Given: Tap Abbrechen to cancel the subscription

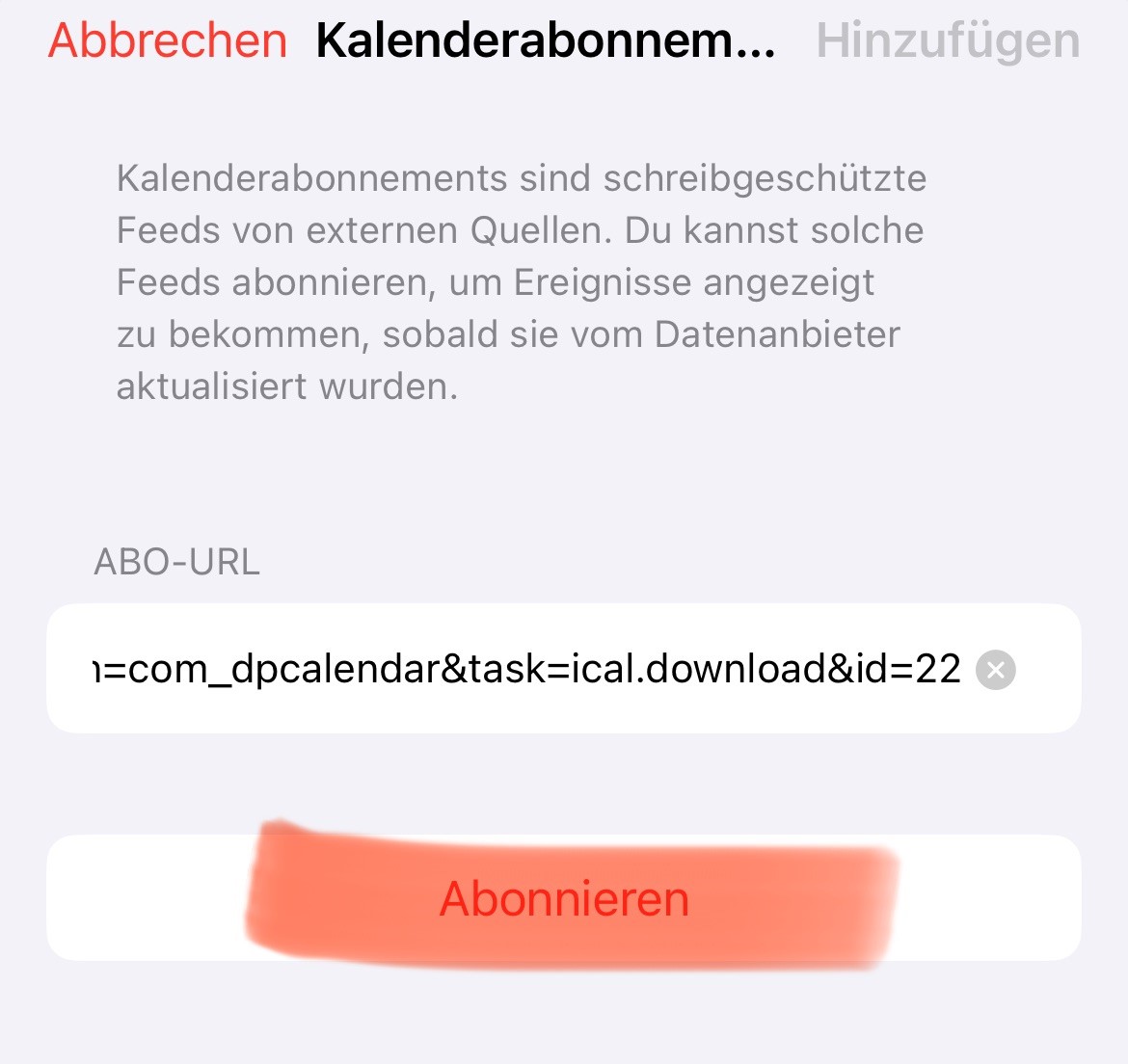Looking at the screenshot, I should [168, 40].
